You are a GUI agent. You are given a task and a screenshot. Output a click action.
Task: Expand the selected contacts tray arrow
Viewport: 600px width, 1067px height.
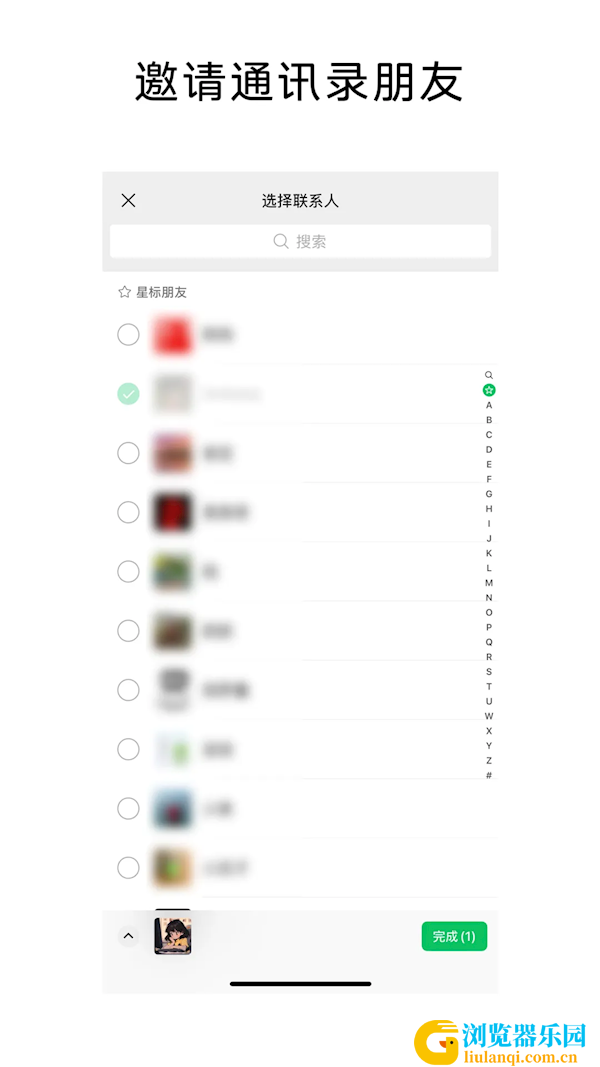click(x=128, y=936)
